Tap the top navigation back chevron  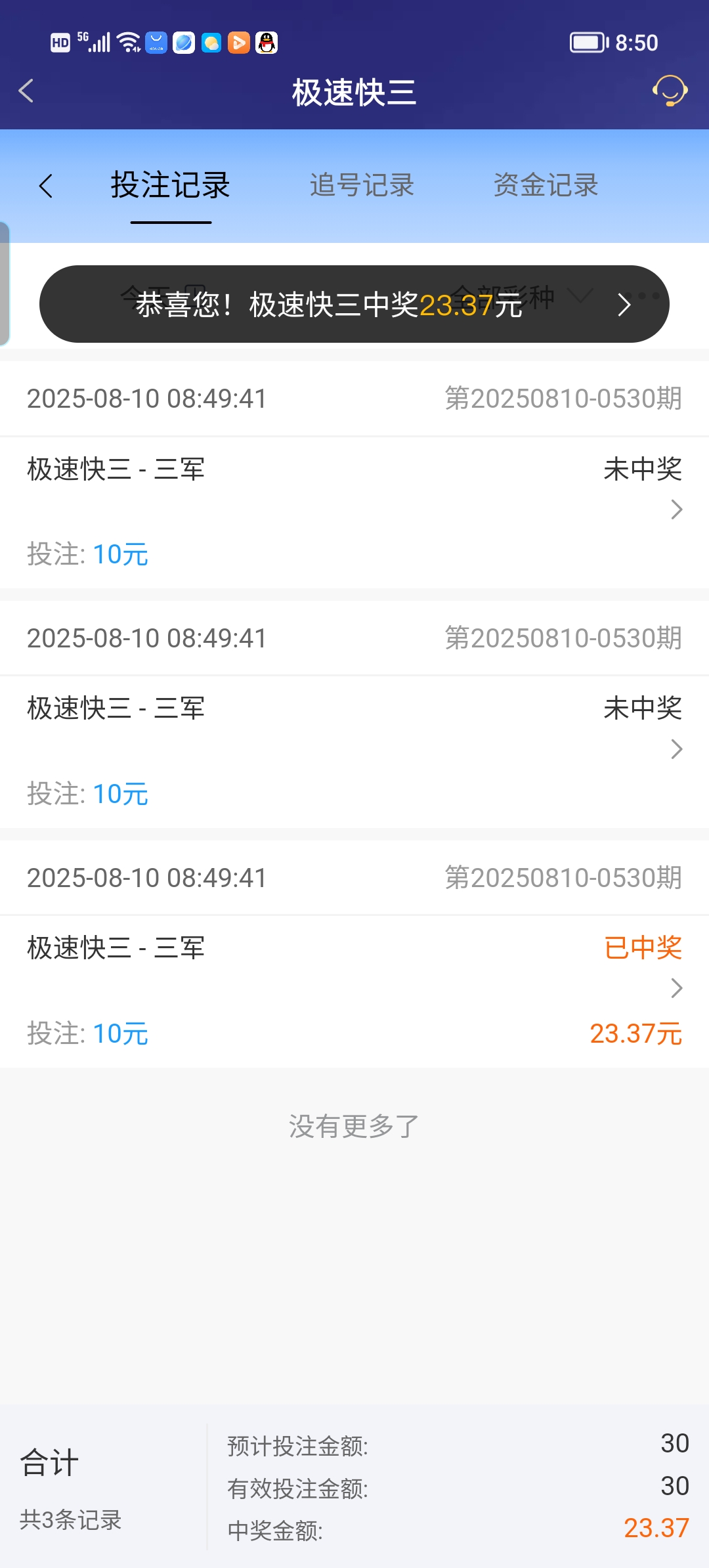pos(26,92)
